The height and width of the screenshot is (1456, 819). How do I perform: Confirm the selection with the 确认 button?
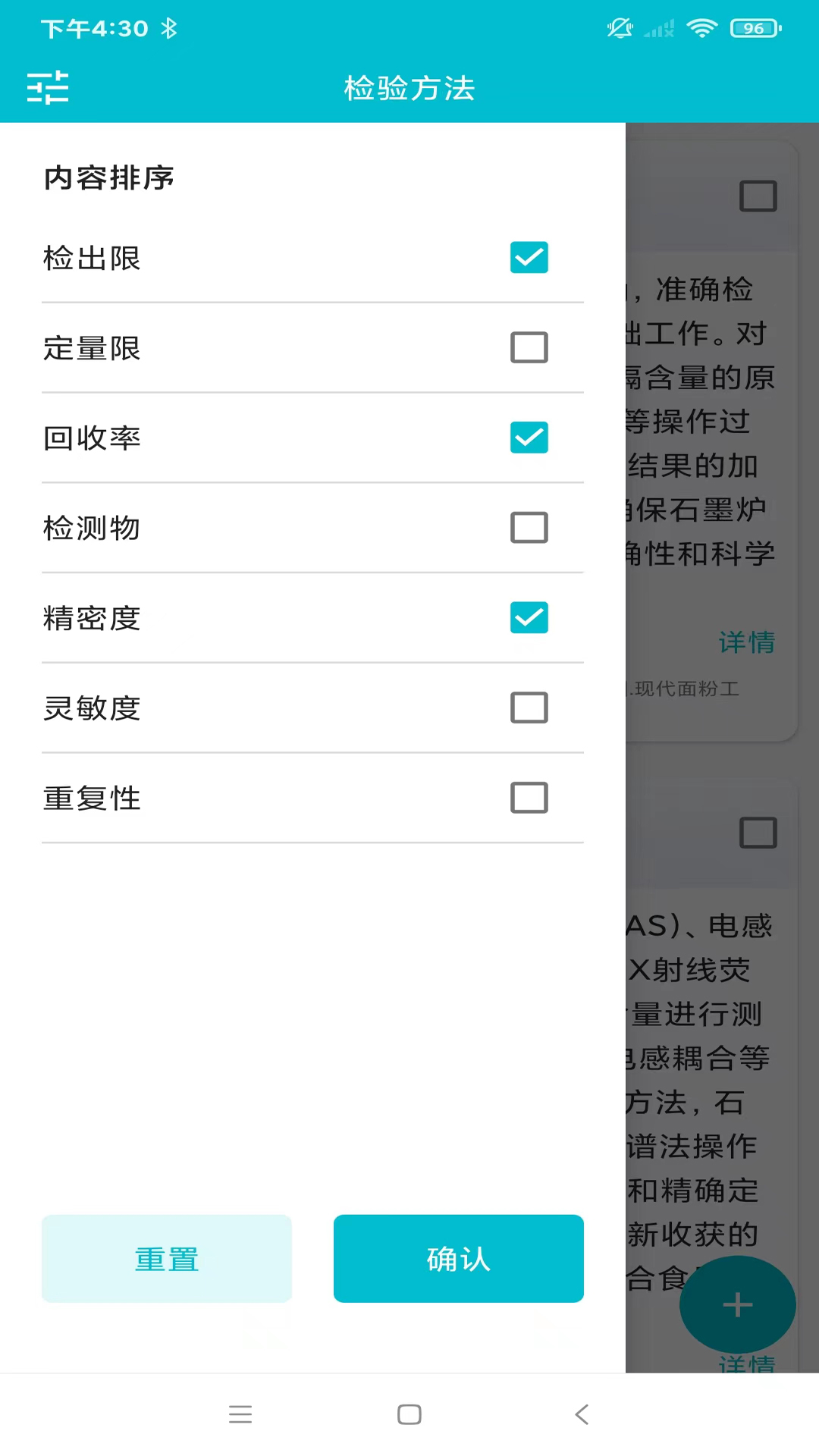click(458, 1259)
